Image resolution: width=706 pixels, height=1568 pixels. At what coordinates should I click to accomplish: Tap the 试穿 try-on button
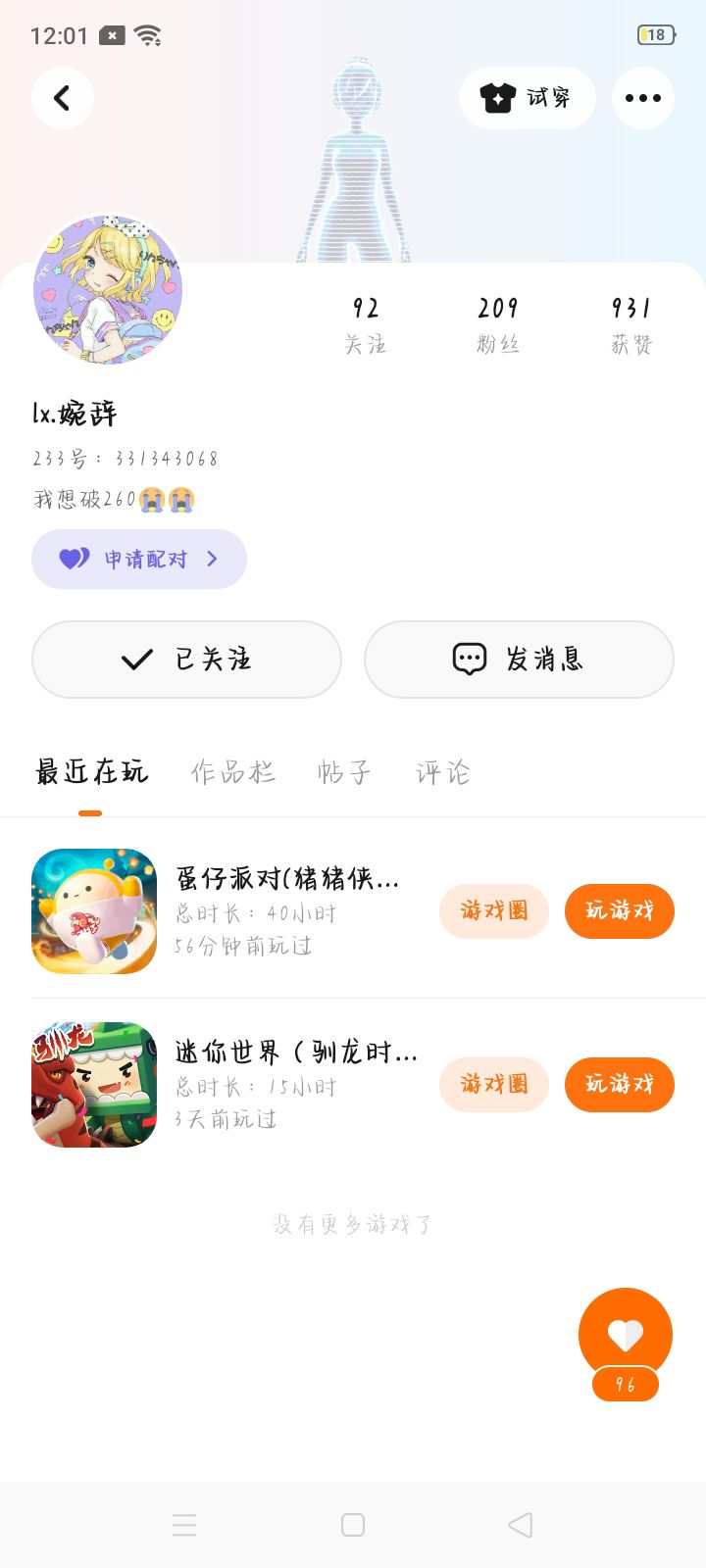[527, 98]
